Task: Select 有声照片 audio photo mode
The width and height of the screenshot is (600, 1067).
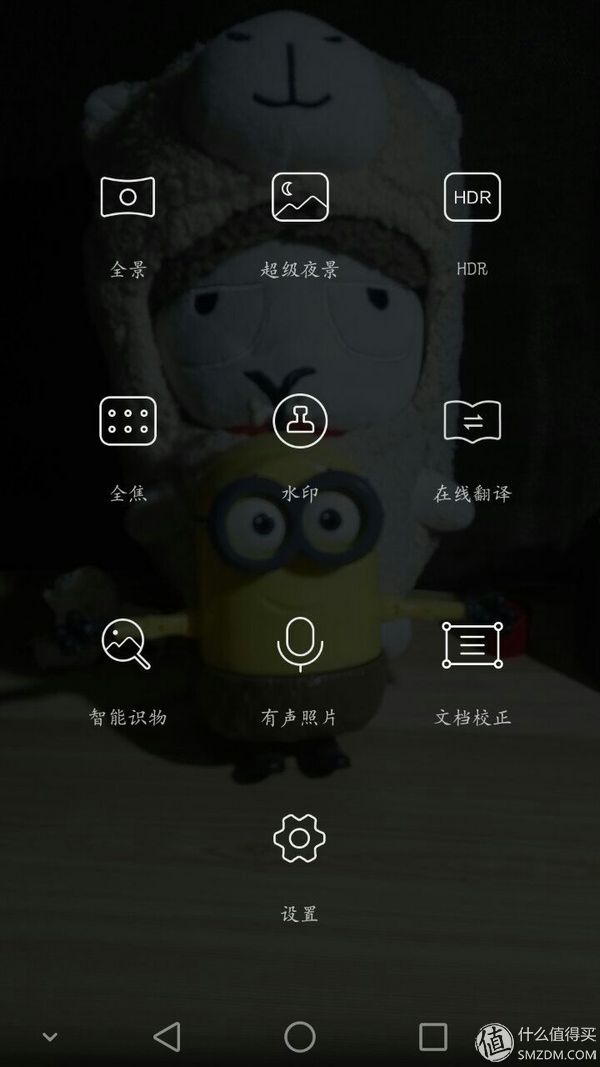Action: (300, 645)
